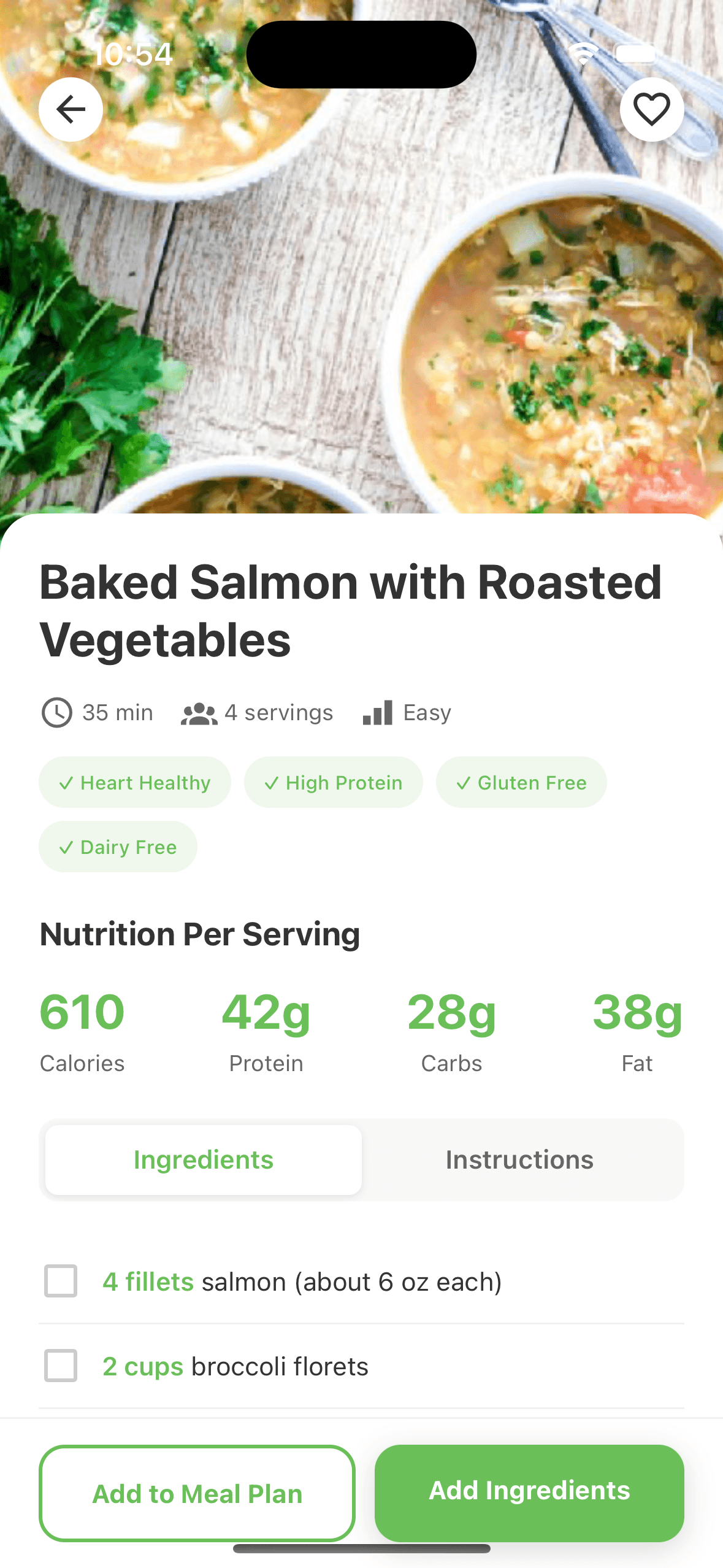The height and width of the screenshot is (1568, 723).
Task: Tap the heart favorite icon
Action: coord(651,109)
